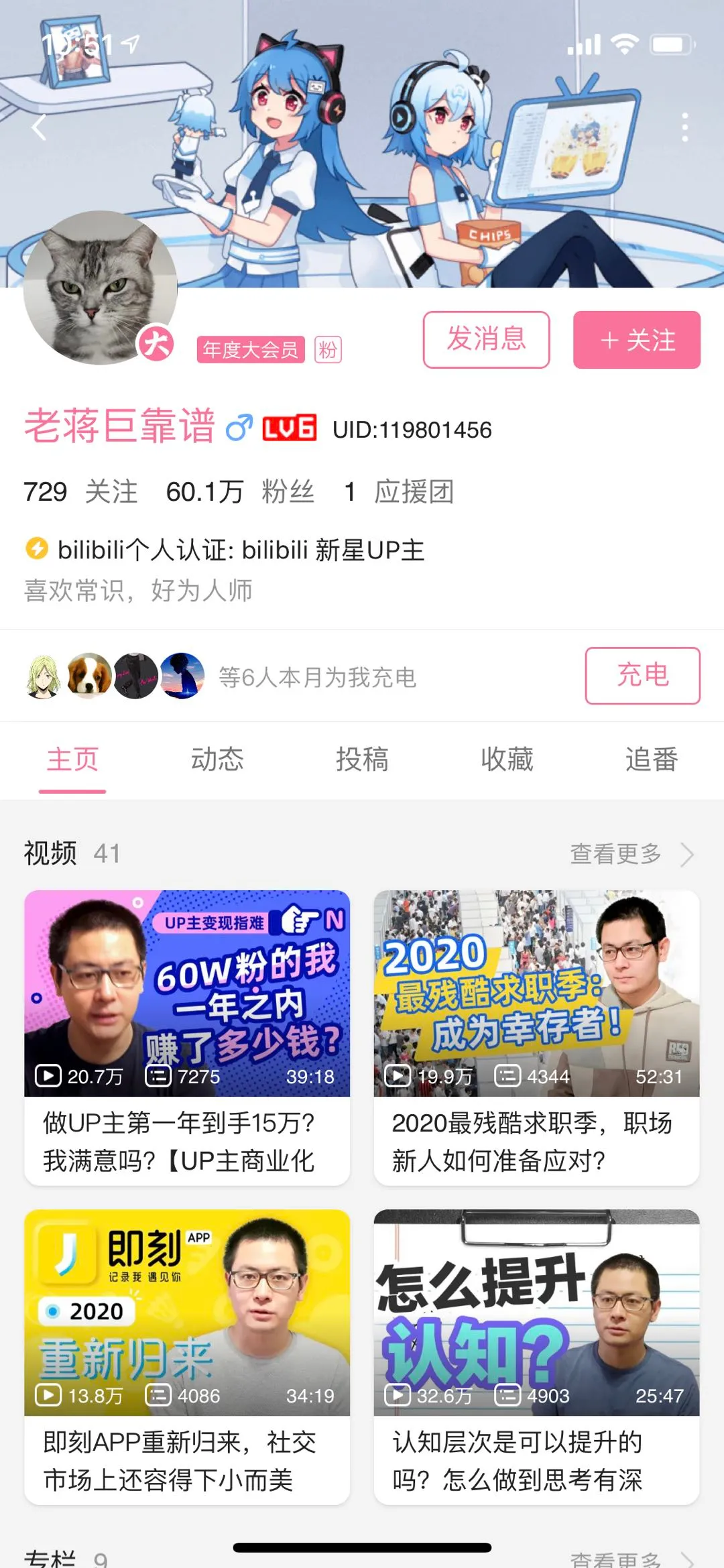Open video 即刻APP重新归来
724x1568 pixels.
[187, 1356]
